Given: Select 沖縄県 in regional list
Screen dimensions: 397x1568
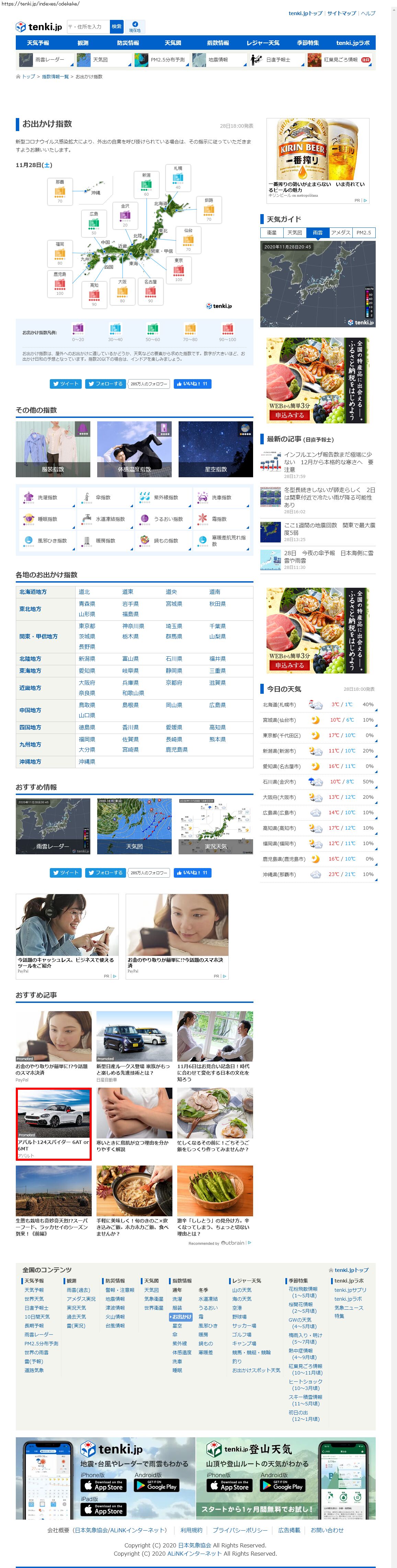Looking at the screenshot, I should coord(87,761).
